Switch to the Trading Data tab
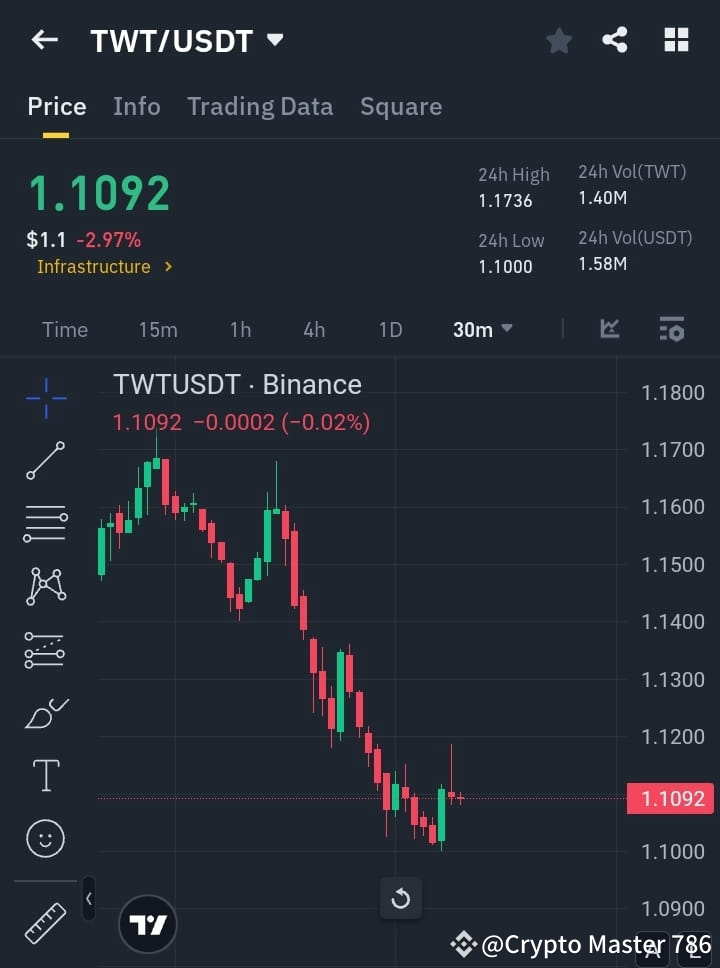Viewport: 720px width, 968px height. (260, 106)
